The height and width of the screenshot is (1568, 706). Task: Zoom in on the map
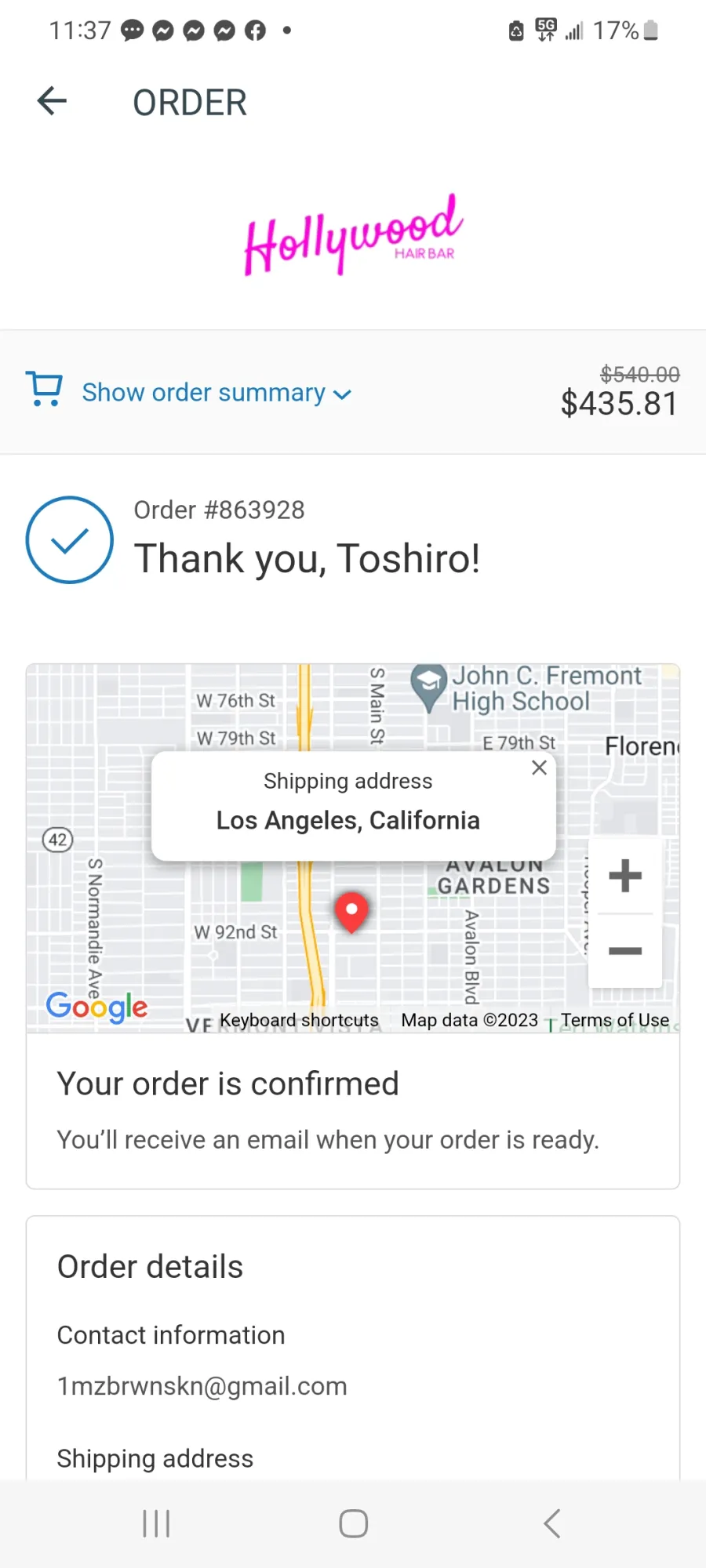coord(625,876)
